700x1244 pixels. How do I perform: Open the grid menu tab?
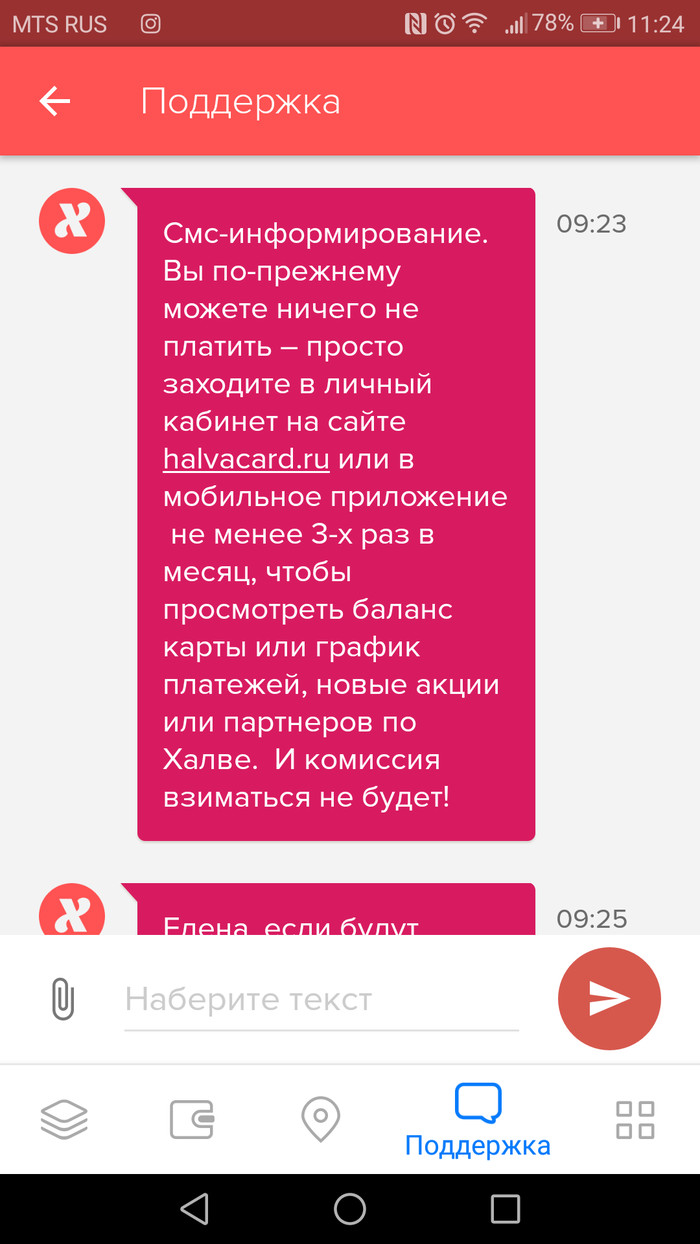(634, 1119)
